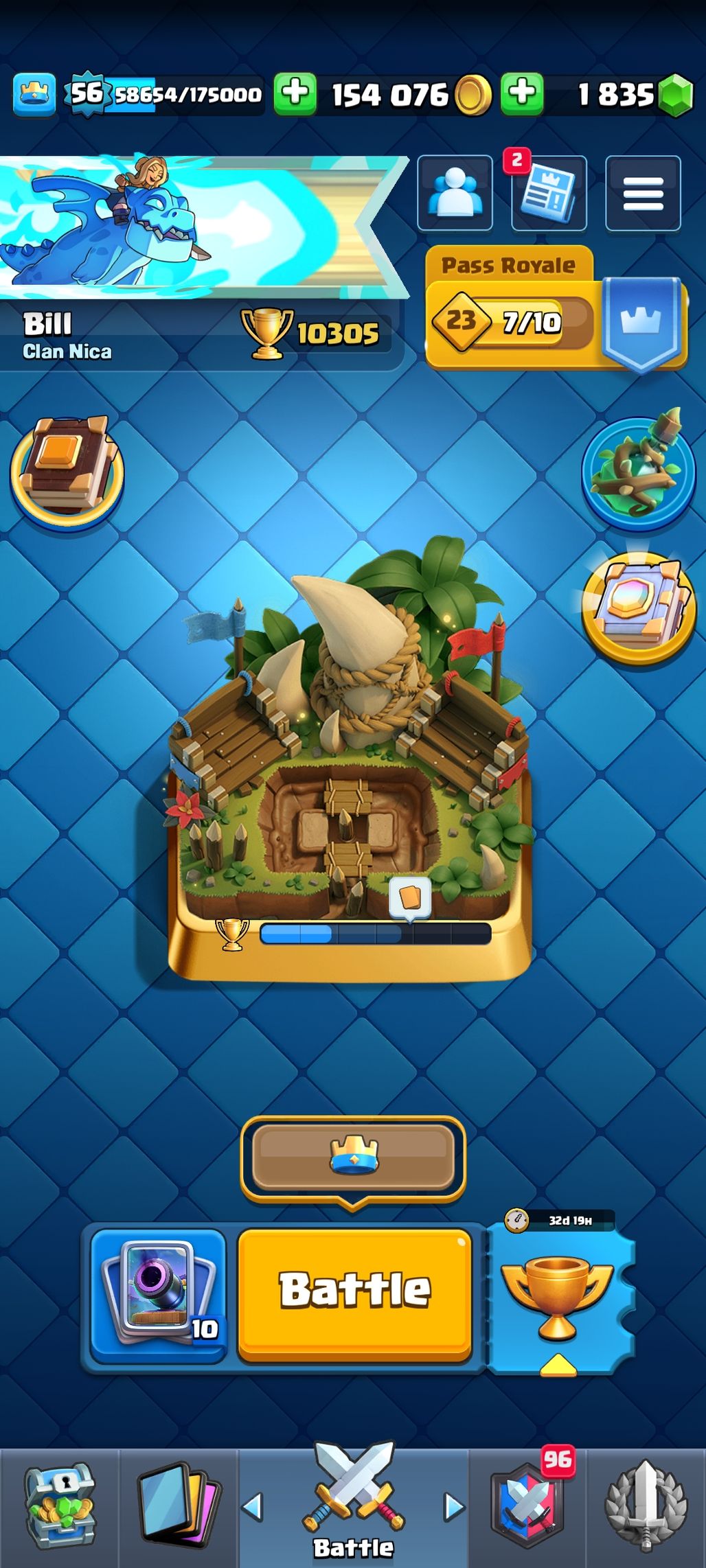The image size is (706, 1568).
Task: Open the vine potion event icon
Action: (638, 472)
